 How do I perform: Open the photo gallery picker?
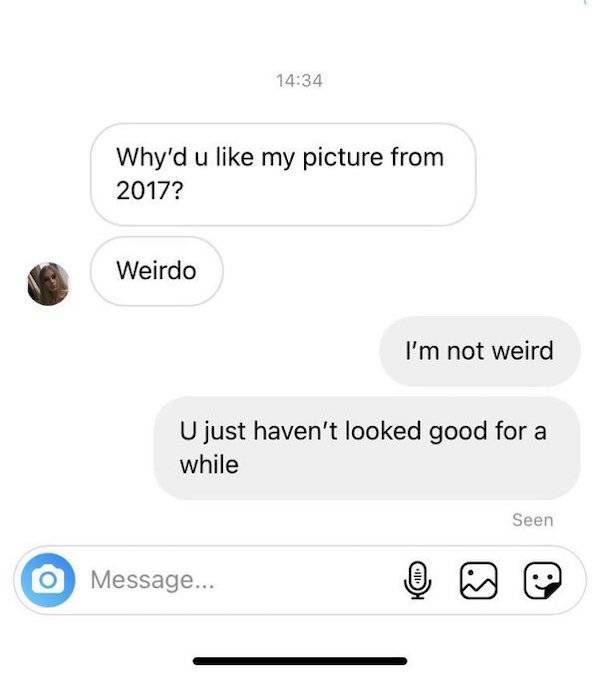point(476,580)
